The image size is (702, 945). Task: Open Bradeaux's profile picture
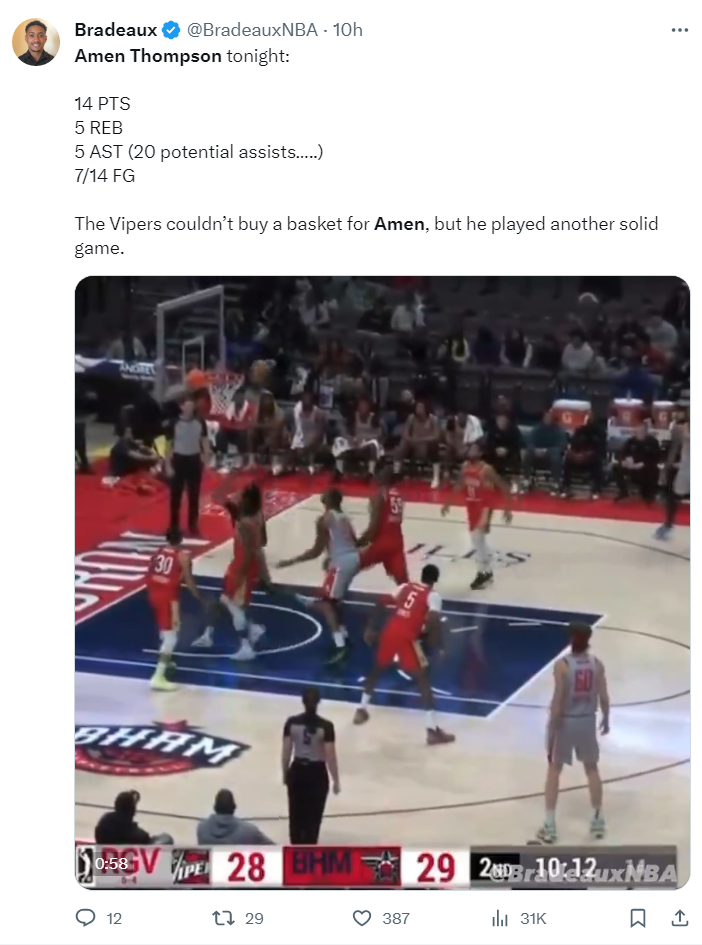(x=36, y=42)
